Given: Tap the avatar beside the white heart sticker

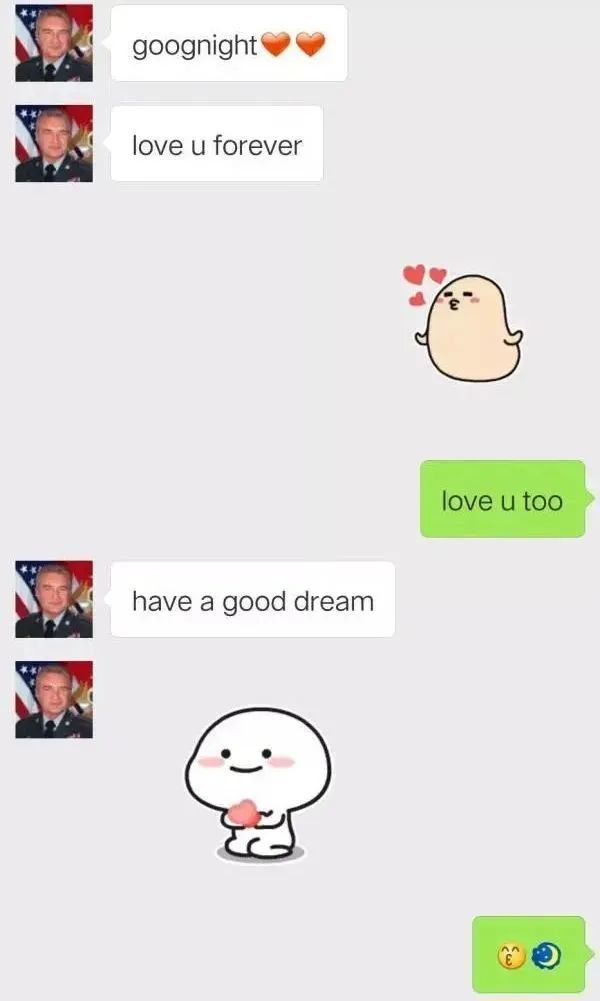Looking at the screenshot, I should point(54,699).
